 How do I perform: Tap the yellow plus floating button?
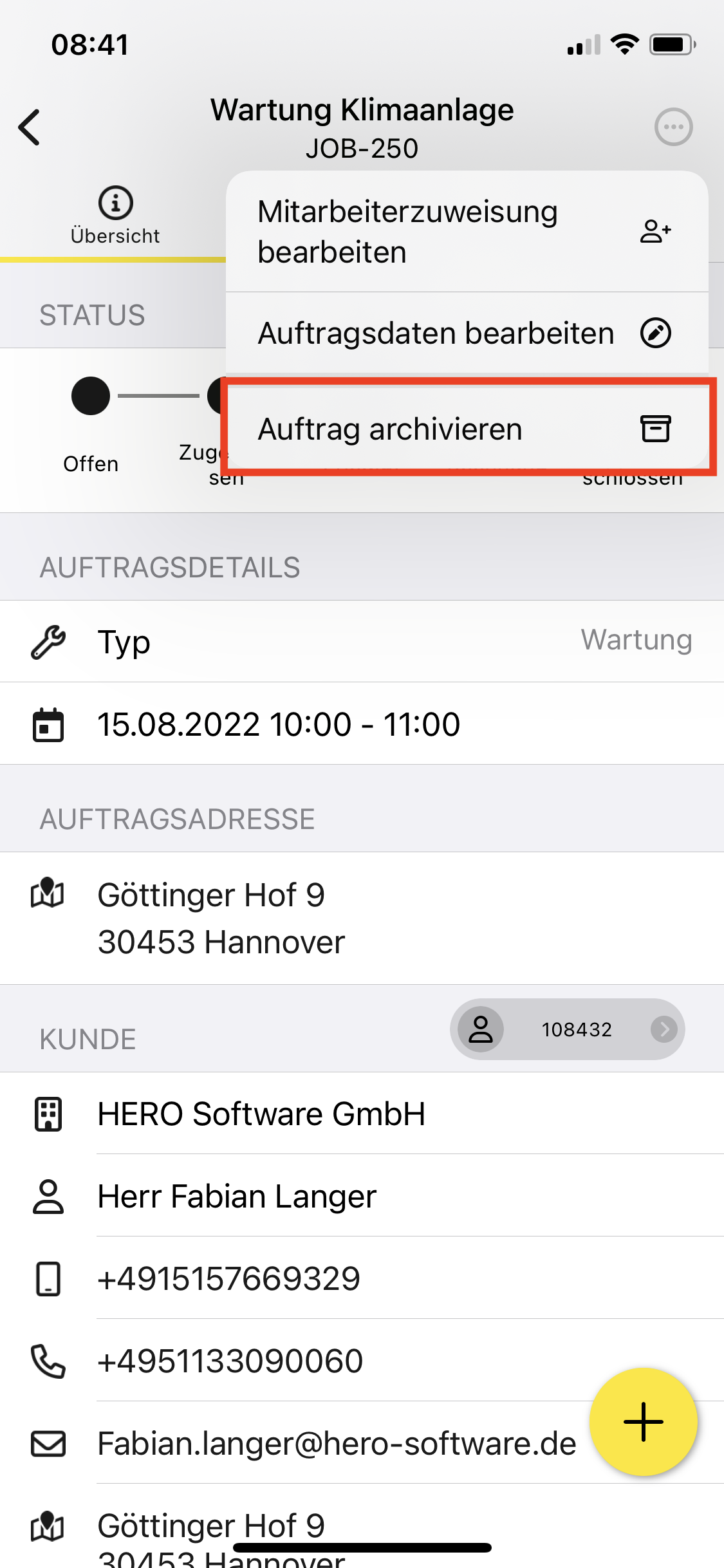coord(643,1421)
